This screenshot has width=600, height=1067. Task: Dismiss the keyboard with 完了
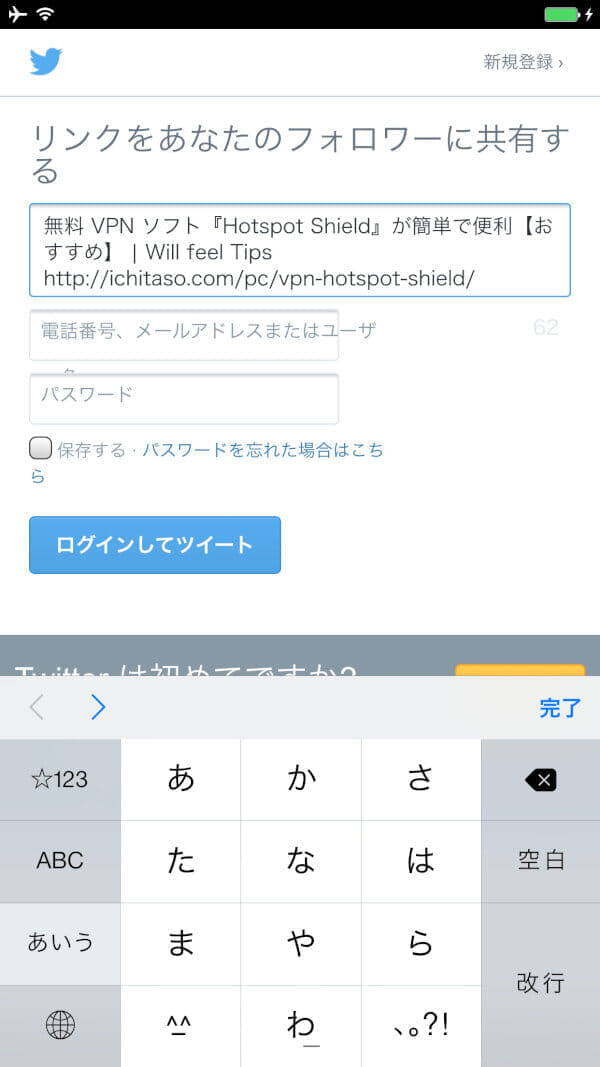[x=559, y=708]
